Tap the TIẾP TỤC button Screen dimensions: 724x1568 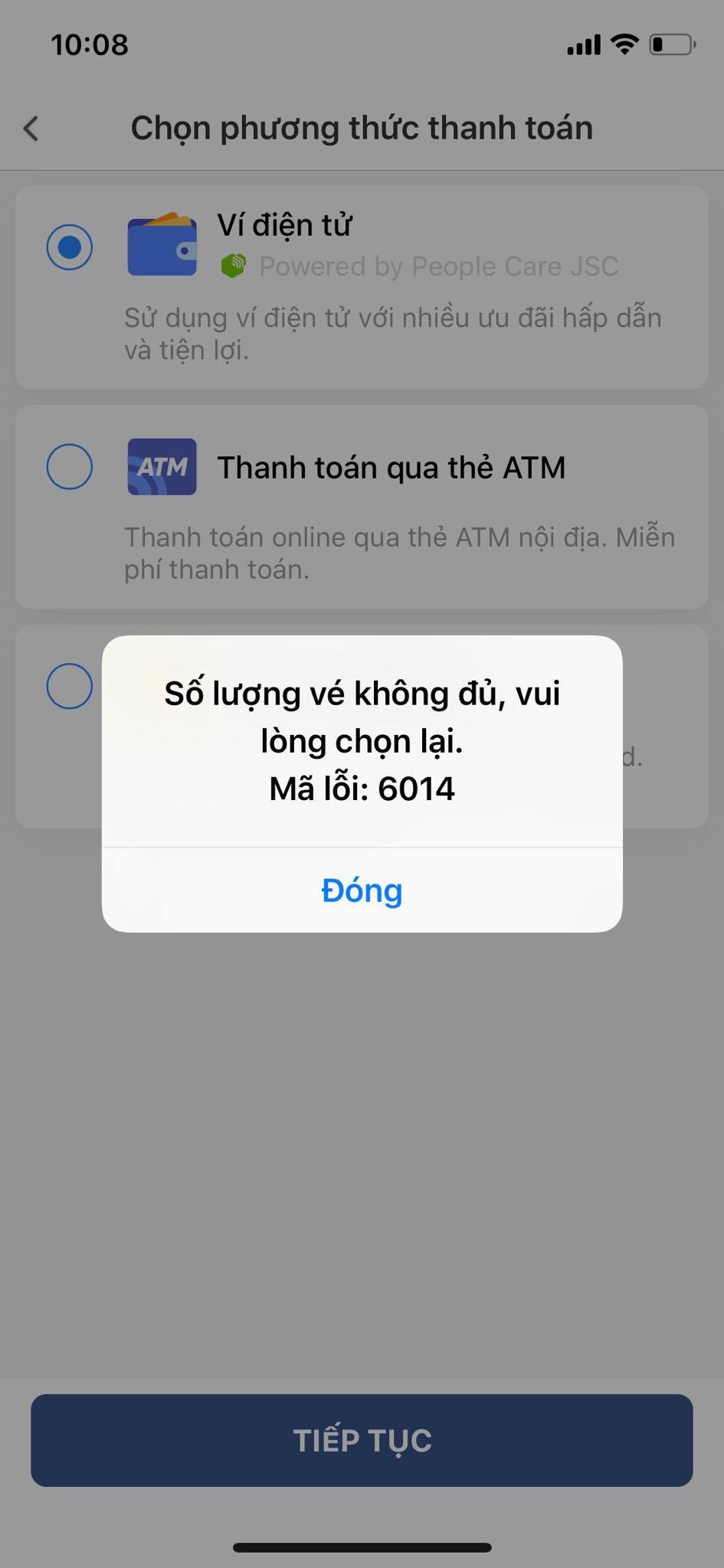pos(362,1440)
